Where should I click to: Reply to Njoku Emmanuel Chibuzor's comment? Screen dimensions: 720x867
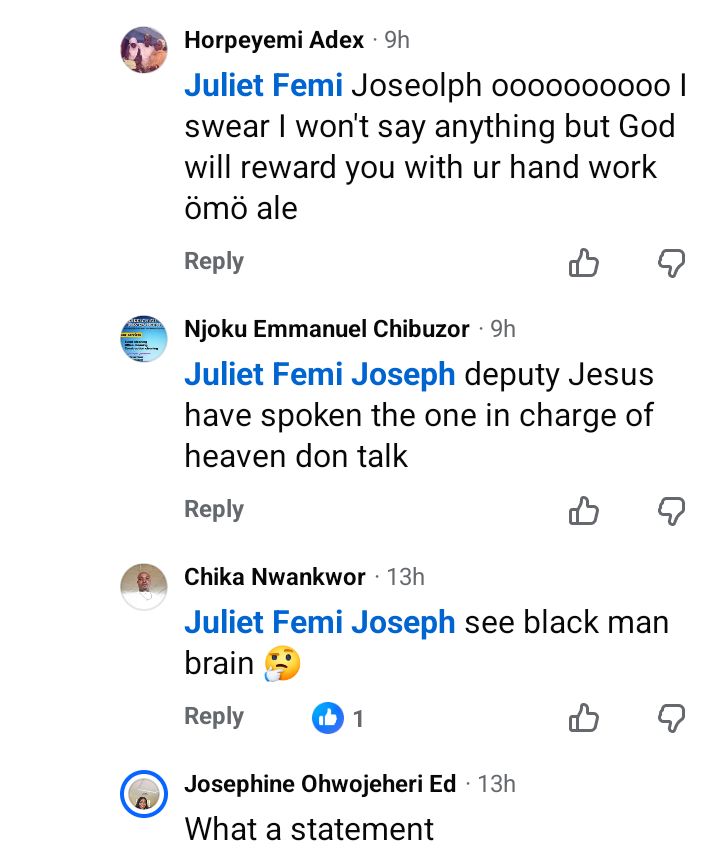tap(214, 510)
